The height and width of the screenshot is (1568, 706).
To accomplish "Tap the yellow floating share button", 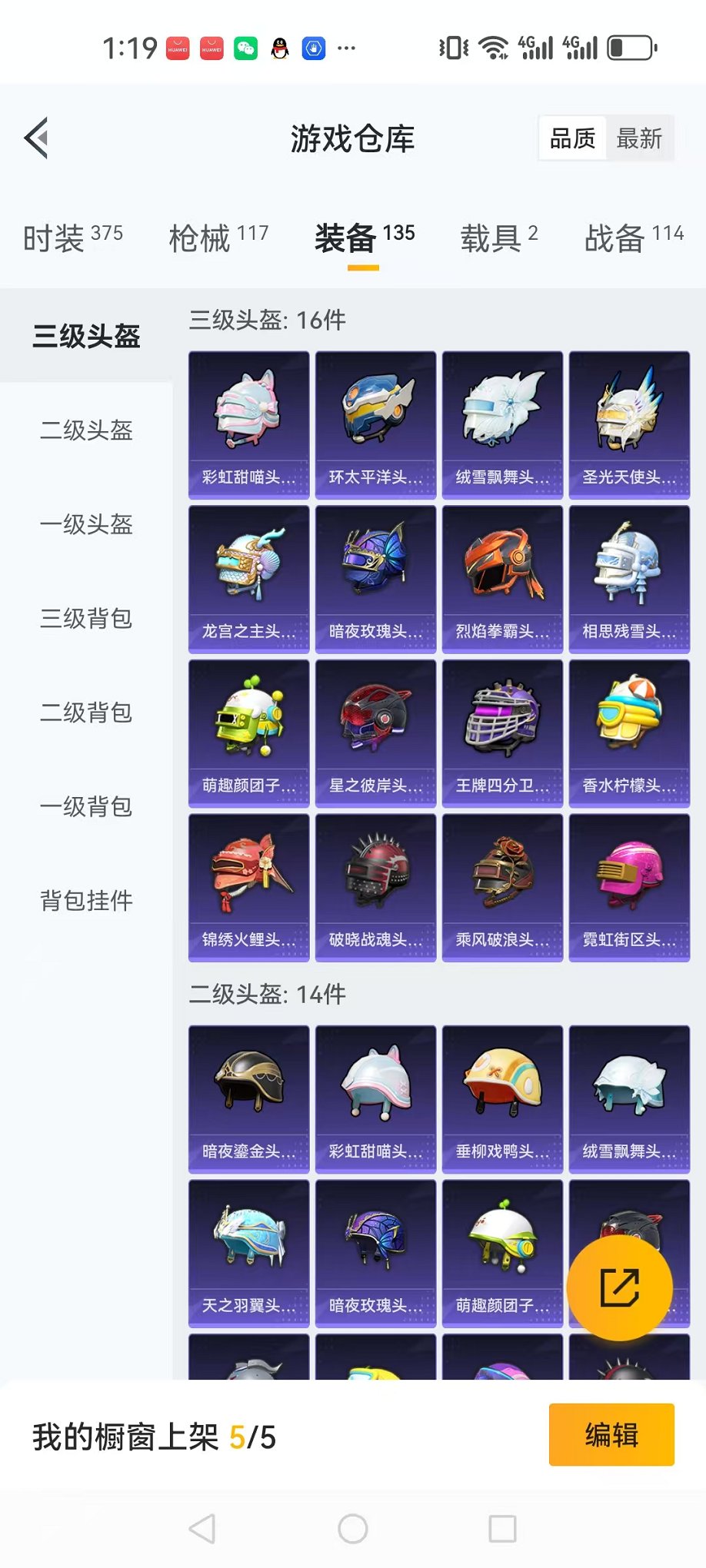I will tap(619, 1287).
